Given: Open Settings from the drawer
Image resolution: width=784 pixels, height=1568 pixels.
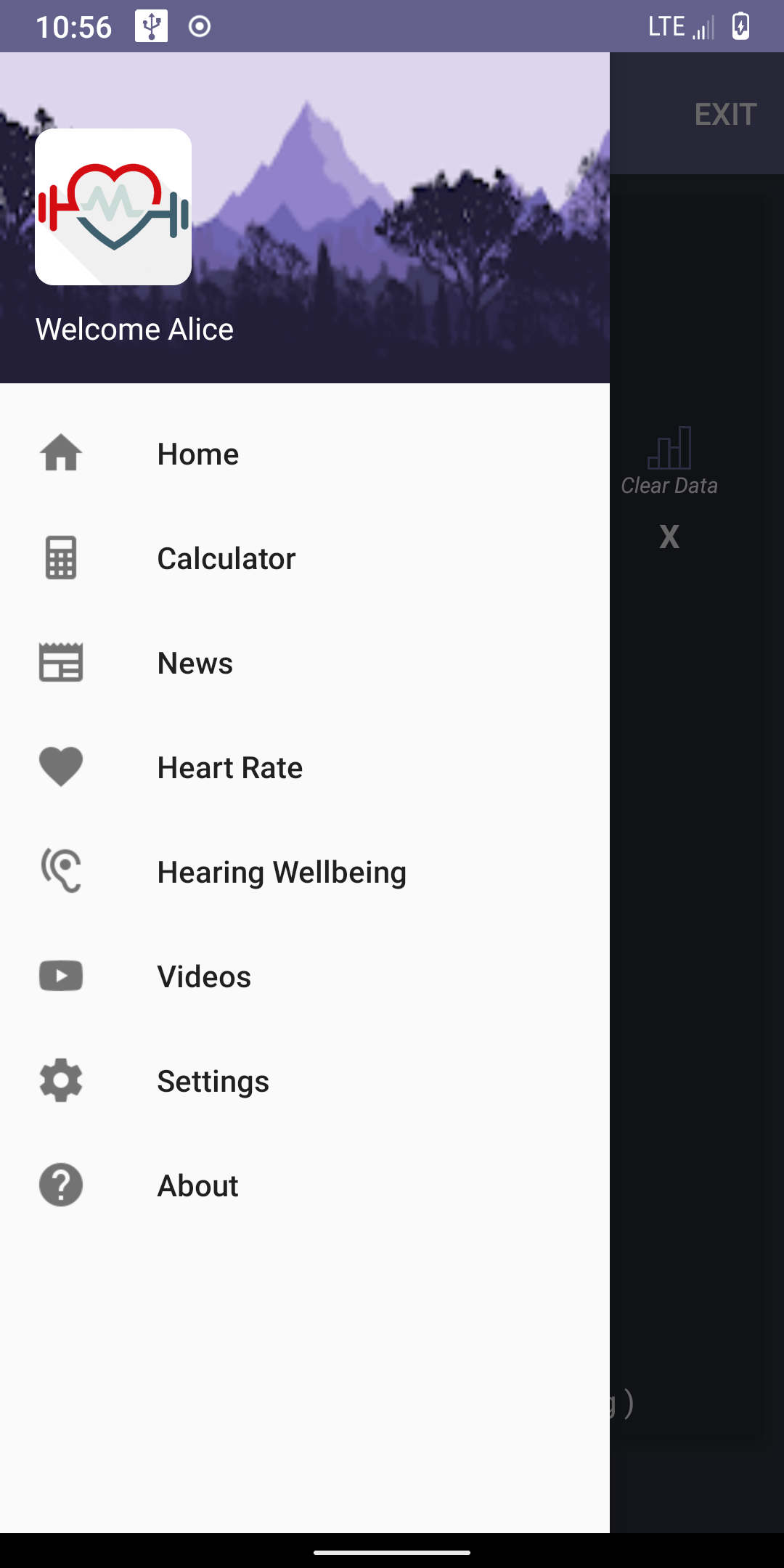Looking at the screenshot, I should click(213, 1082).
